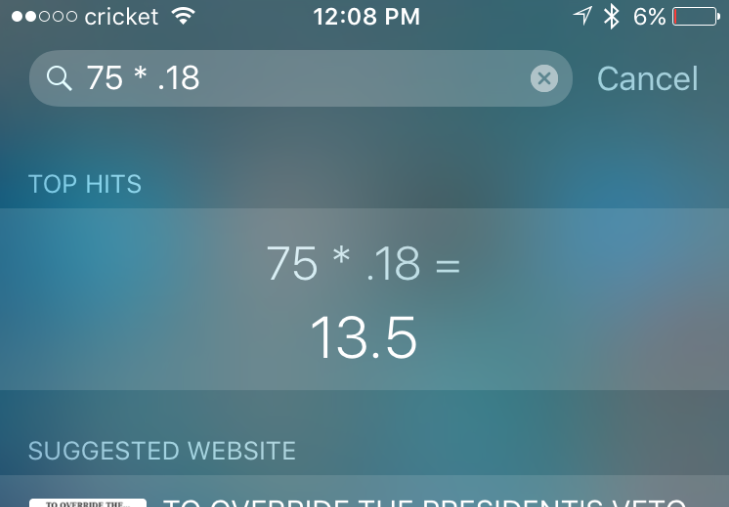
Task: Clear the search text with the x icon
Action: (x=544, y=78)
